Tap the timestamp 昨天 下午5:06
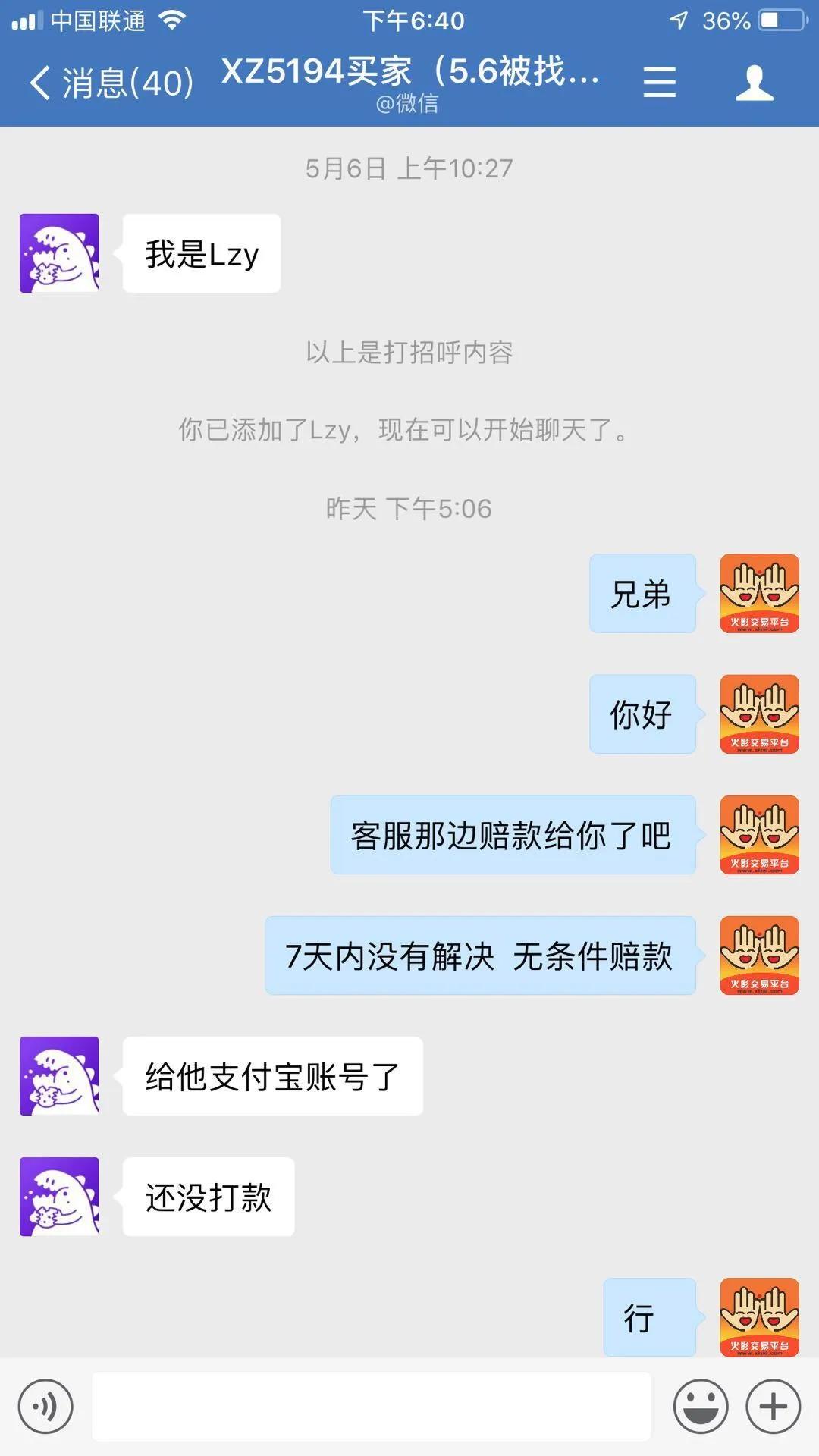The image size is (819, 1456). tap(409, 510)
